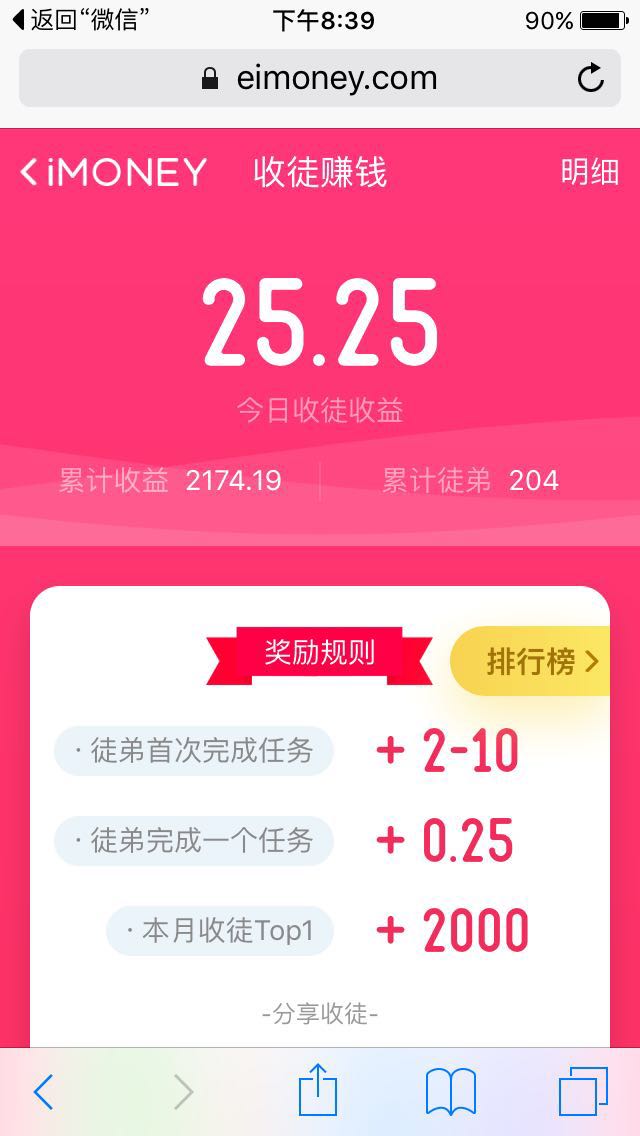Go back via the iMONEY arrow
The width and height of the screenshot is (640, 1136).
29,172
